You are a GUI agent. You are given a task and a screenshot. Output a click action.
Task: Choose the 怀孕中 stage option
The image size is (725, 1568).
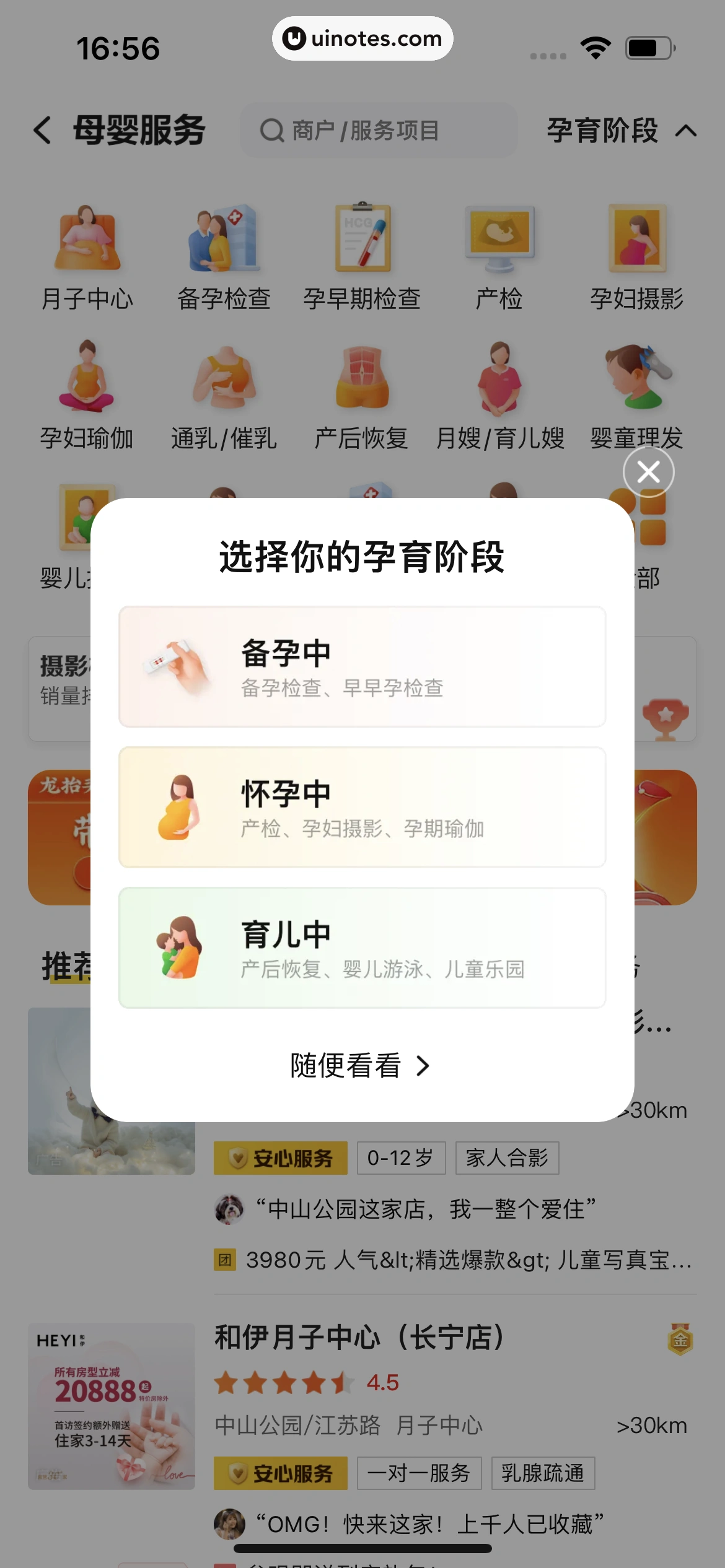[362, 806]
